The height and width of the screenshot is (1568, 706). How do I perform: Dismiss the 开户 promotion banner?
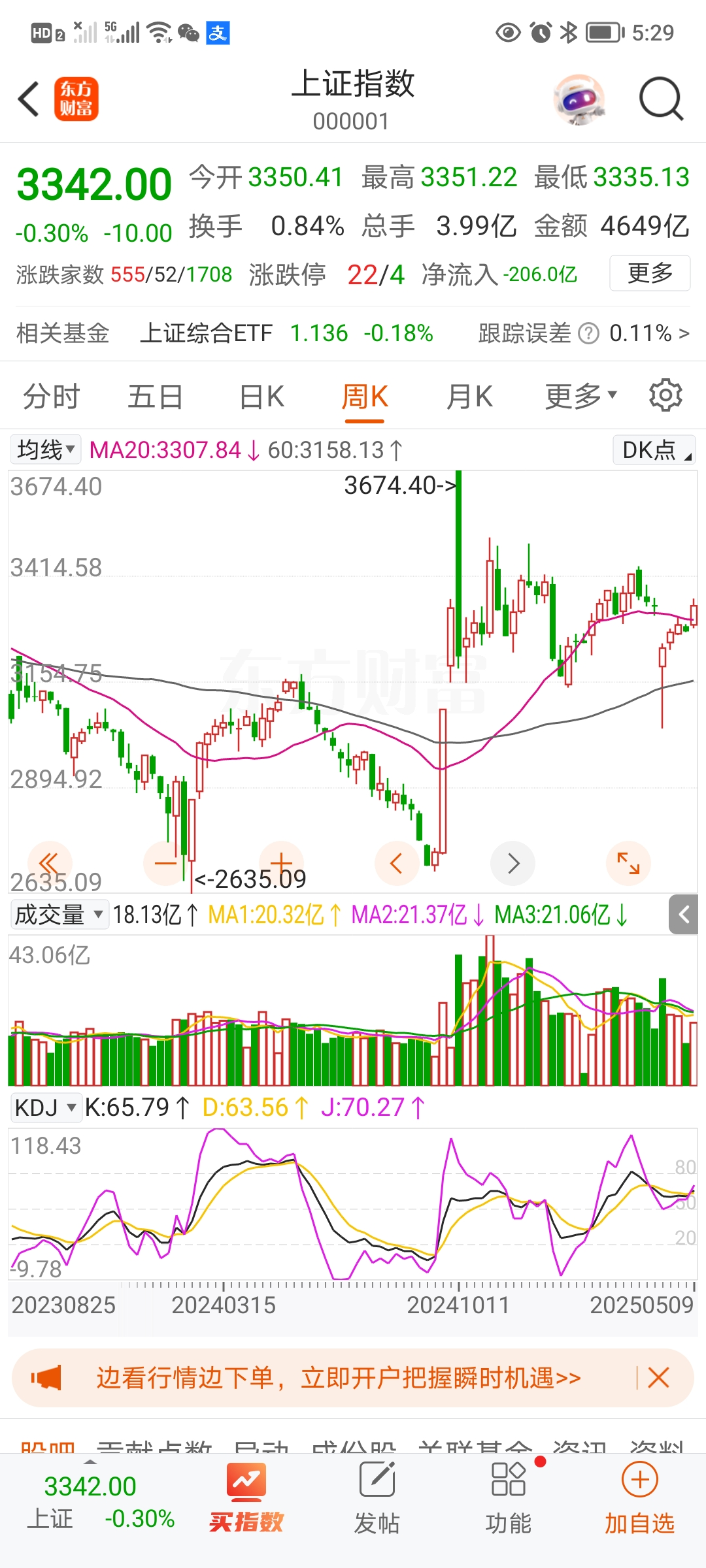[x=658, y=1378]
